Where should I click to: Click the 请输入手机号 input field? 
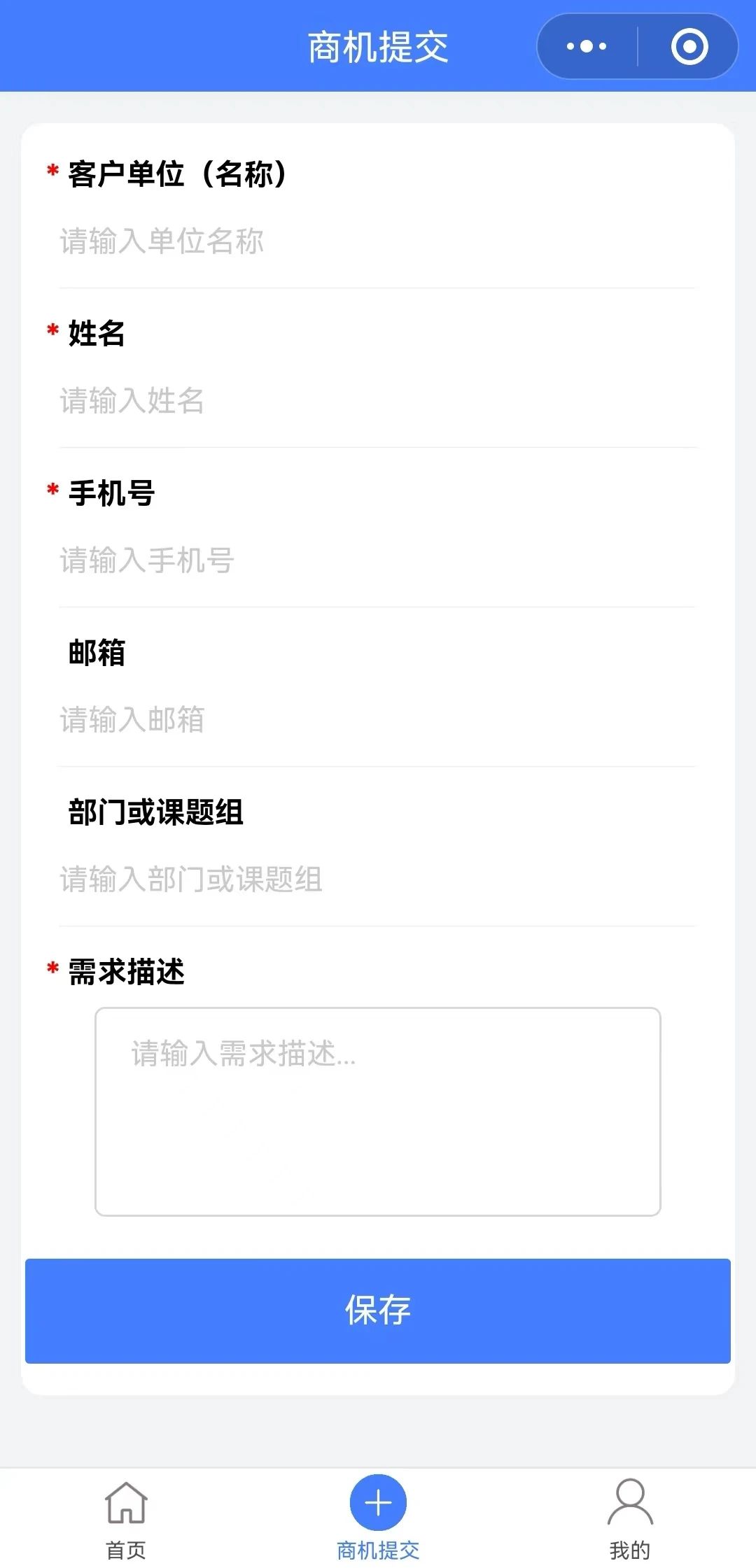point(280,560)
